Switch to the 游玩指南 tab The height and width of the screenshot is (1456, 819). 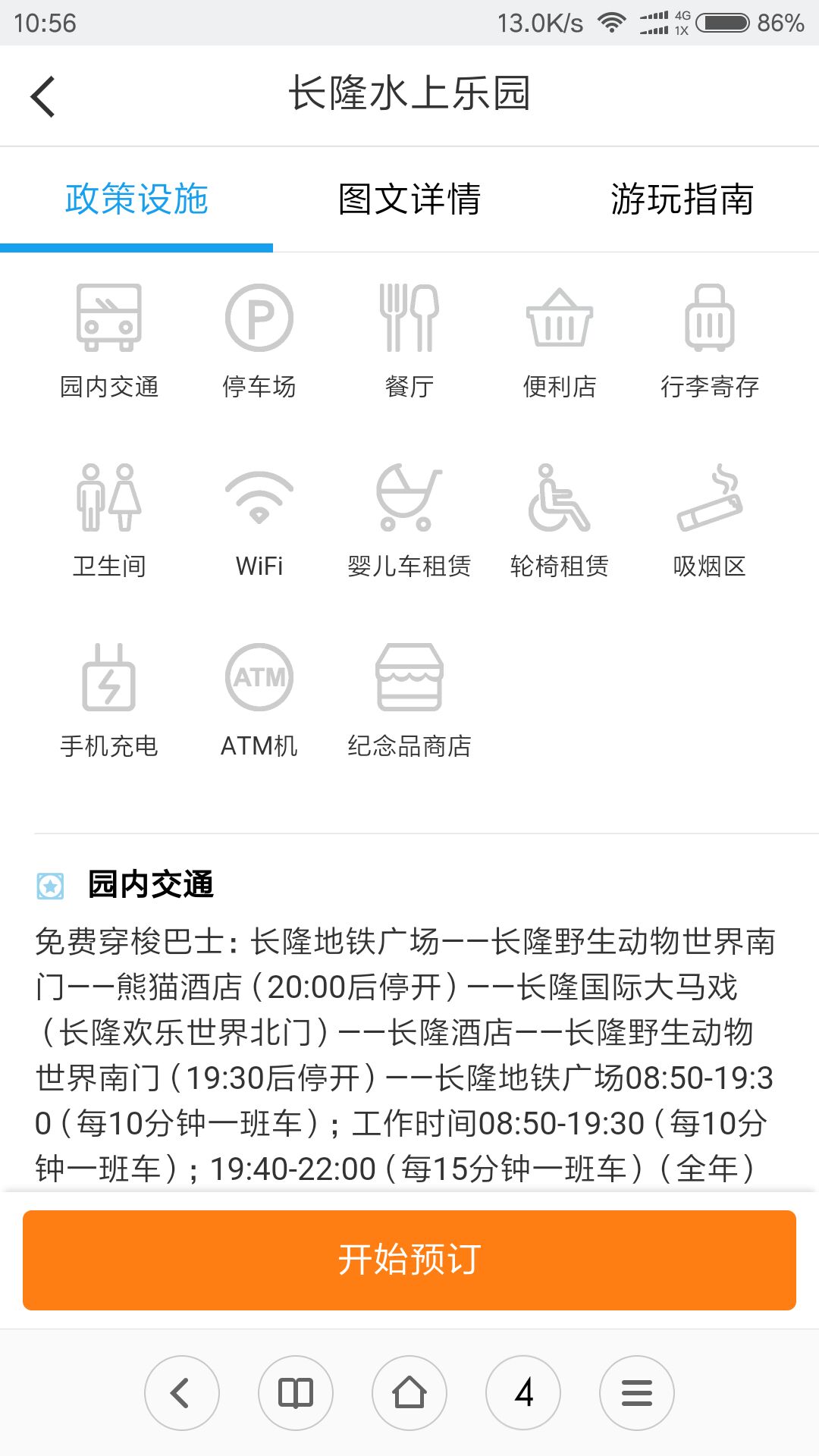point(682,199)
